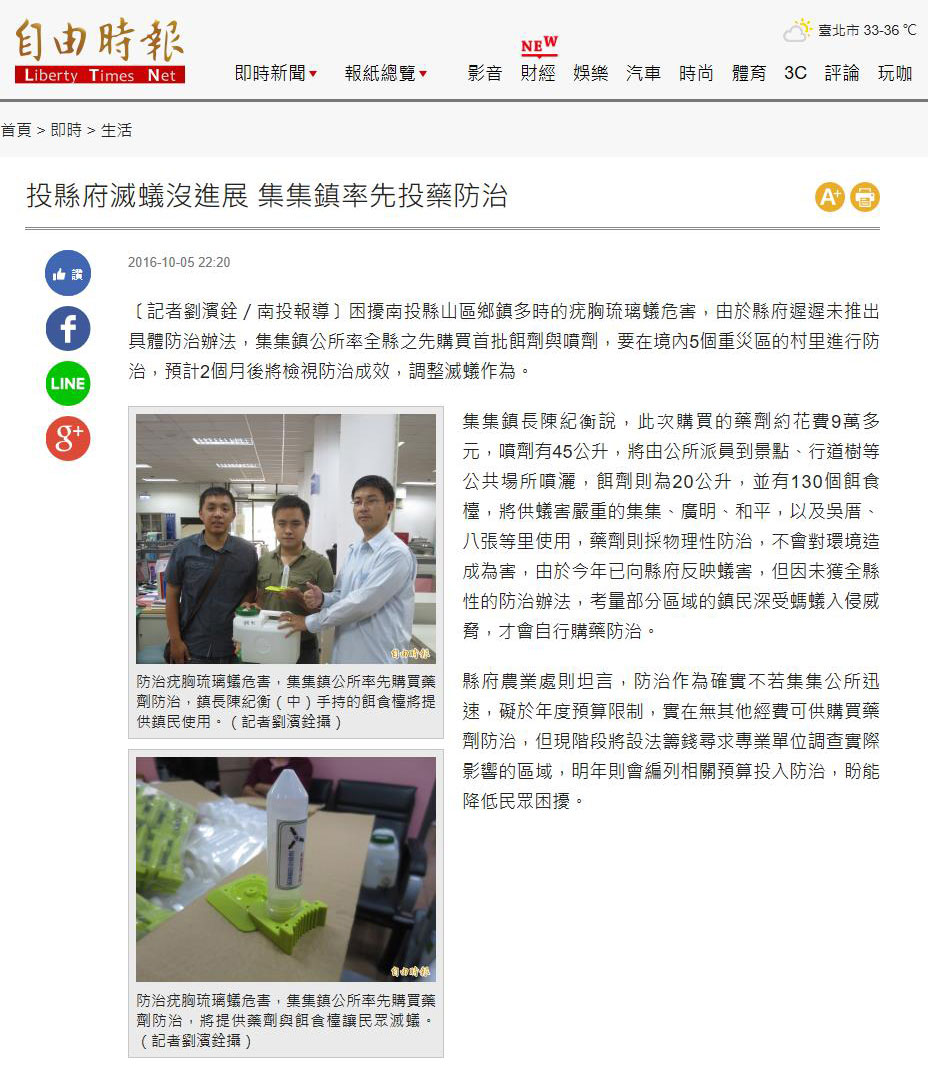Open the 生活 breadcrumb link
The width and height of the screenshot is (928, 1079).
coord(116,130)
